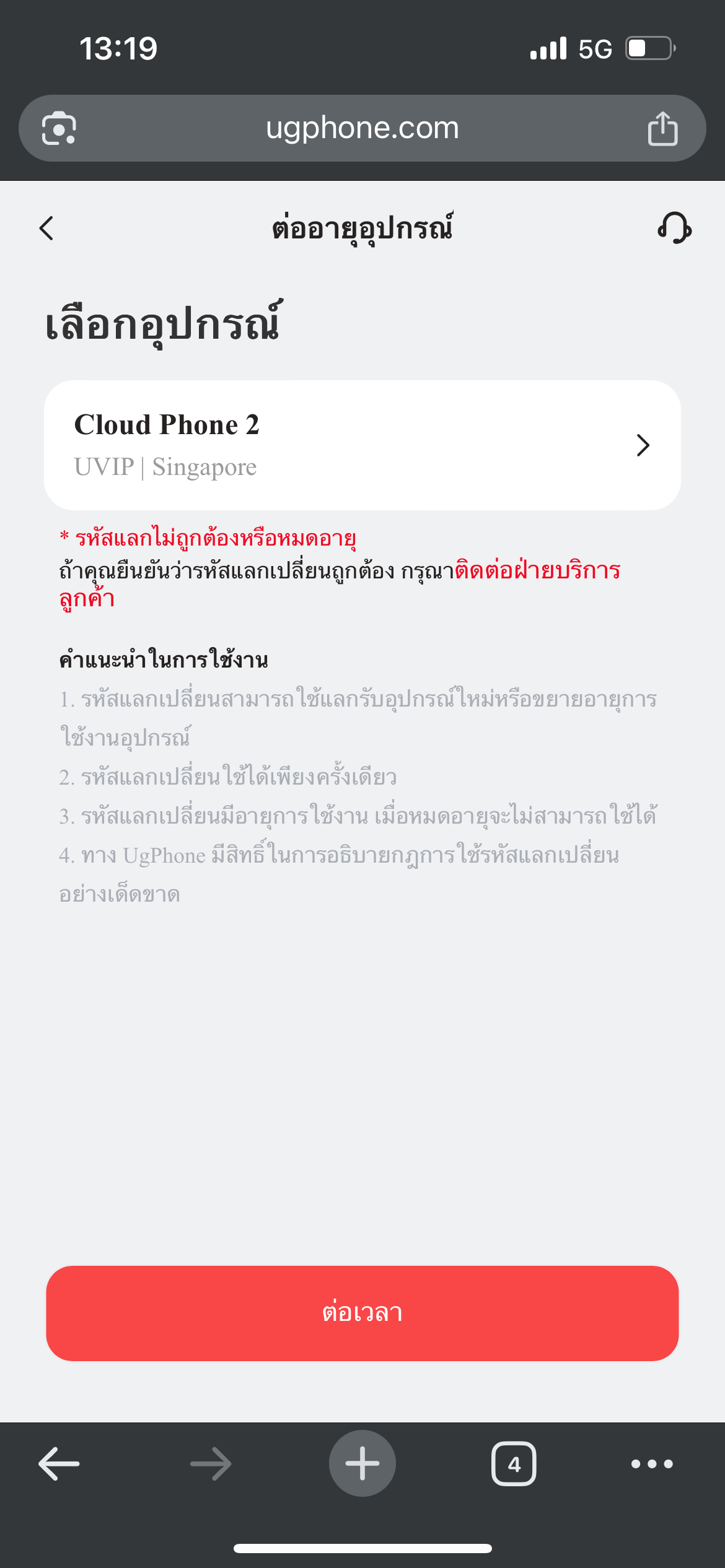Tap the red ต่อเวลา renew button
Image resolution: width=725 pixels, height=1568 pixels.
pyautogui.click(x=362, y=1313)
